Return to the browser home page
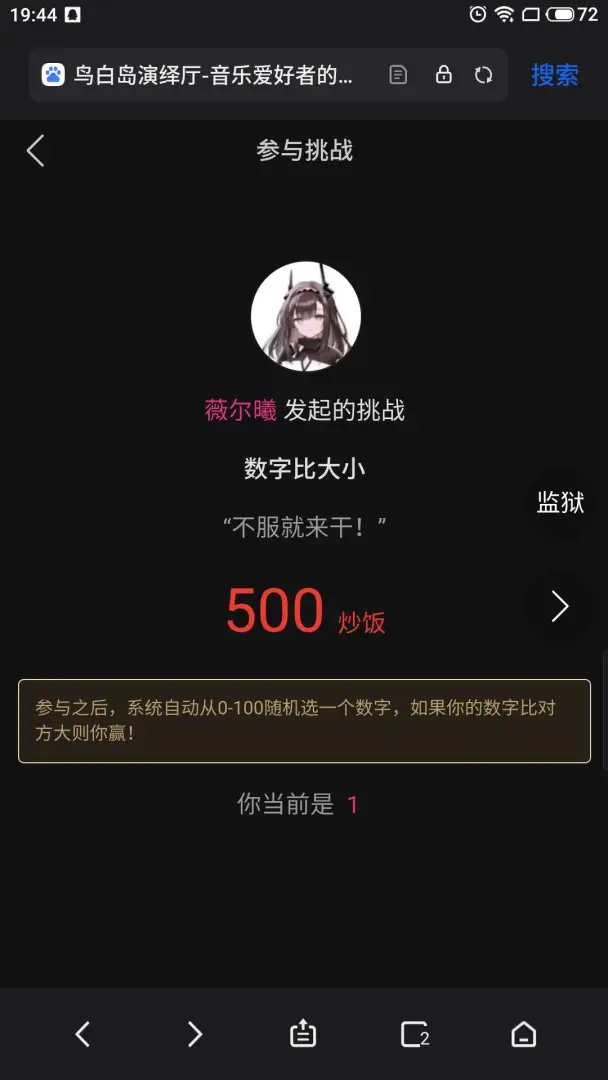This screenshot has height=1080, width=608. coord(524,1034)
